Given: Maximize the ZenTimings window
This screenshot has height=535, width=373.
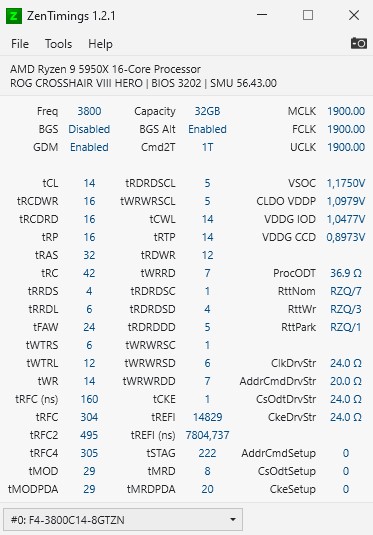Looking at the screenshot, I should pyautogui.click(x=308, y=15).
